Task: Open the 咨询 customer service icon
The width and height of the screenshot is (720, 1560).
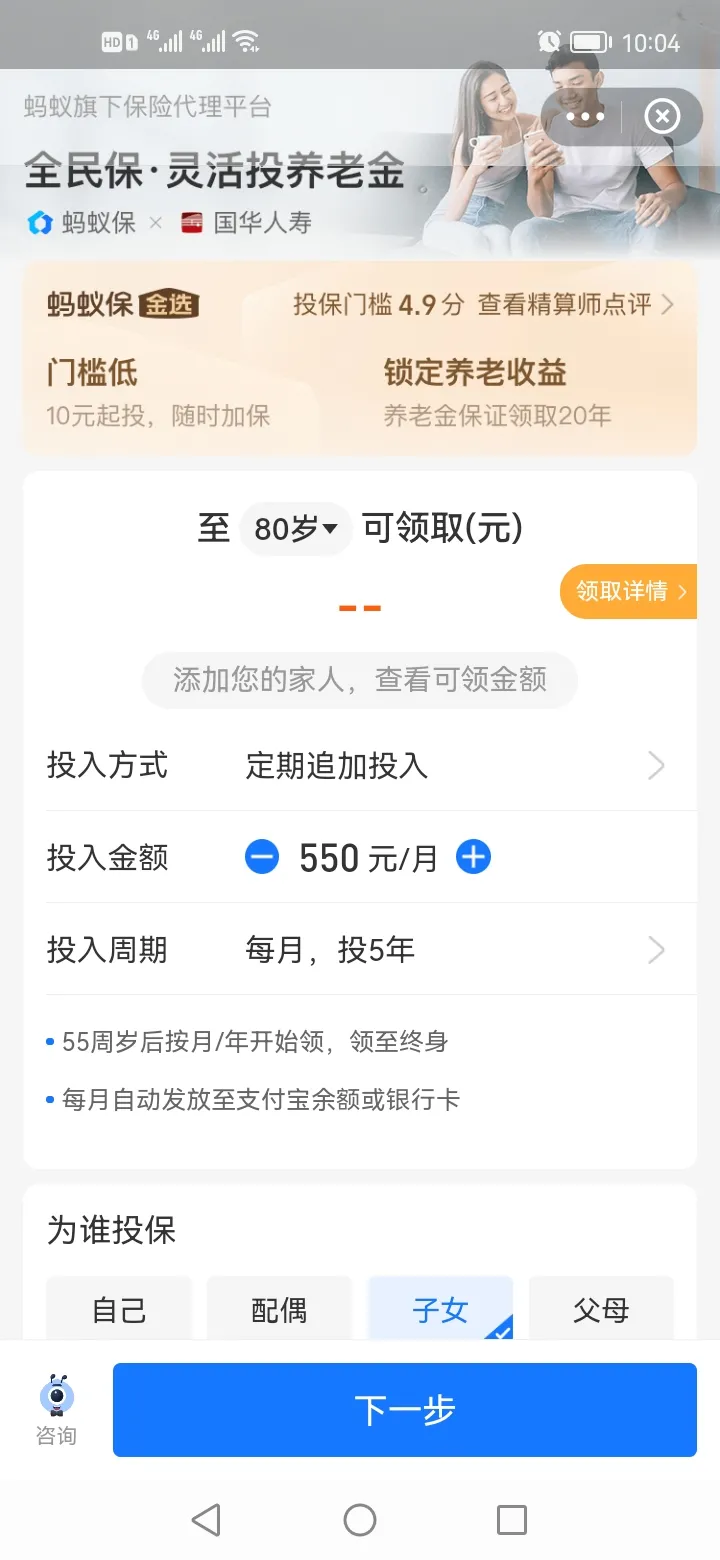Action: point(56,1410)
